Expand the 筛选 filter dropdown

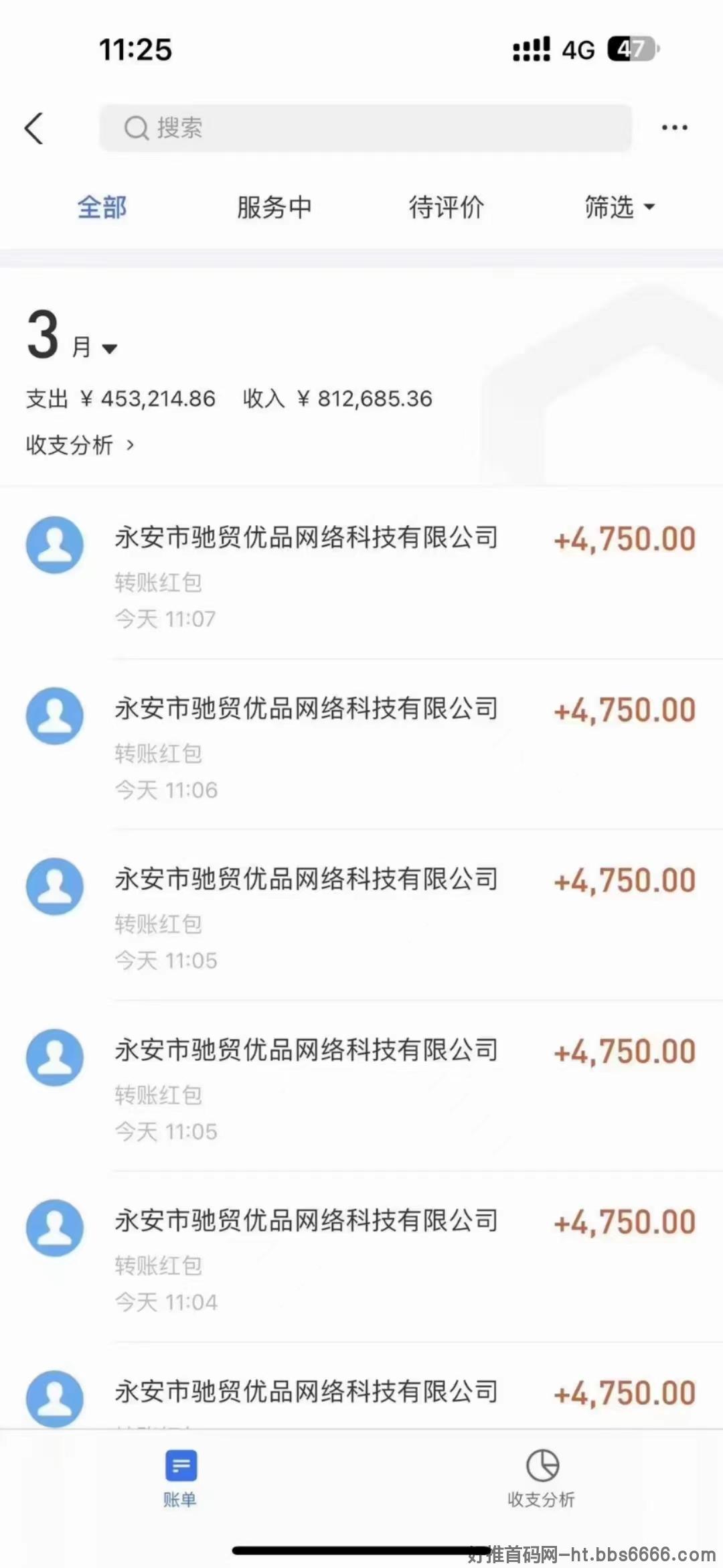tap(619, 207)
